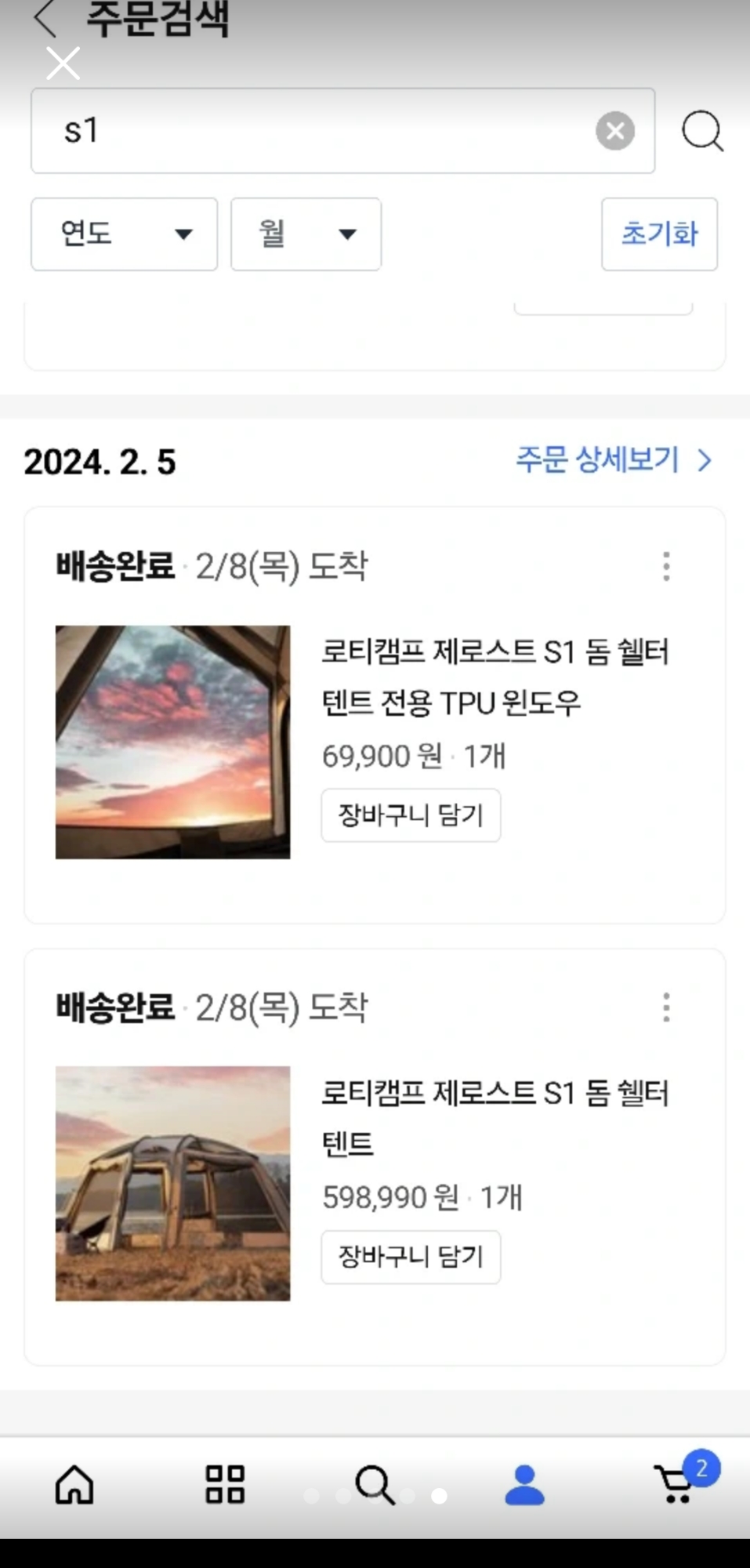The image size is (750, 1568).
Task: Open the three-dot menu on the tent order
Action: [x=666, y=1008]
